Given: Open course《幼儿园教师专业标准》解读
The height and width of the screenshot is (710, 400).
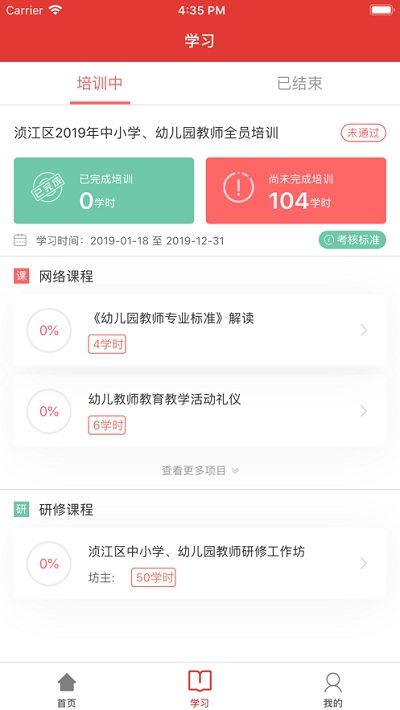Looking at the screenshot, I should coord(200,330).
